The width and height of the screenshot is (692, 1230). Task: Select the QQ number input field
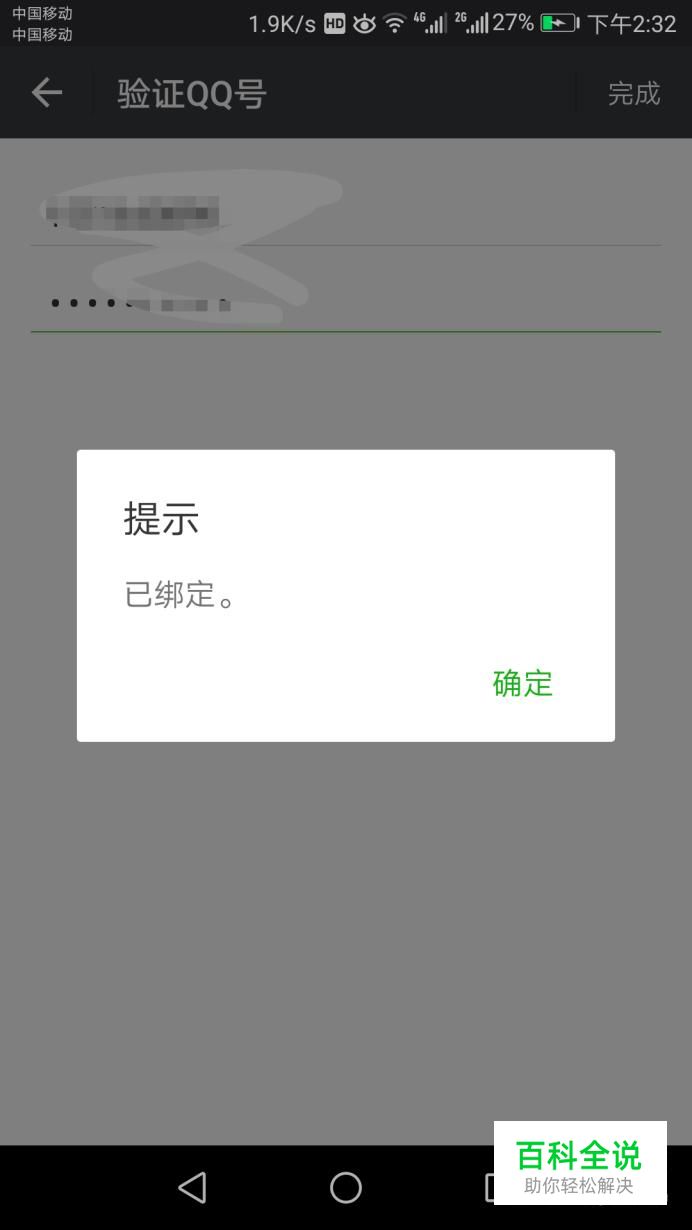[345, 213]
